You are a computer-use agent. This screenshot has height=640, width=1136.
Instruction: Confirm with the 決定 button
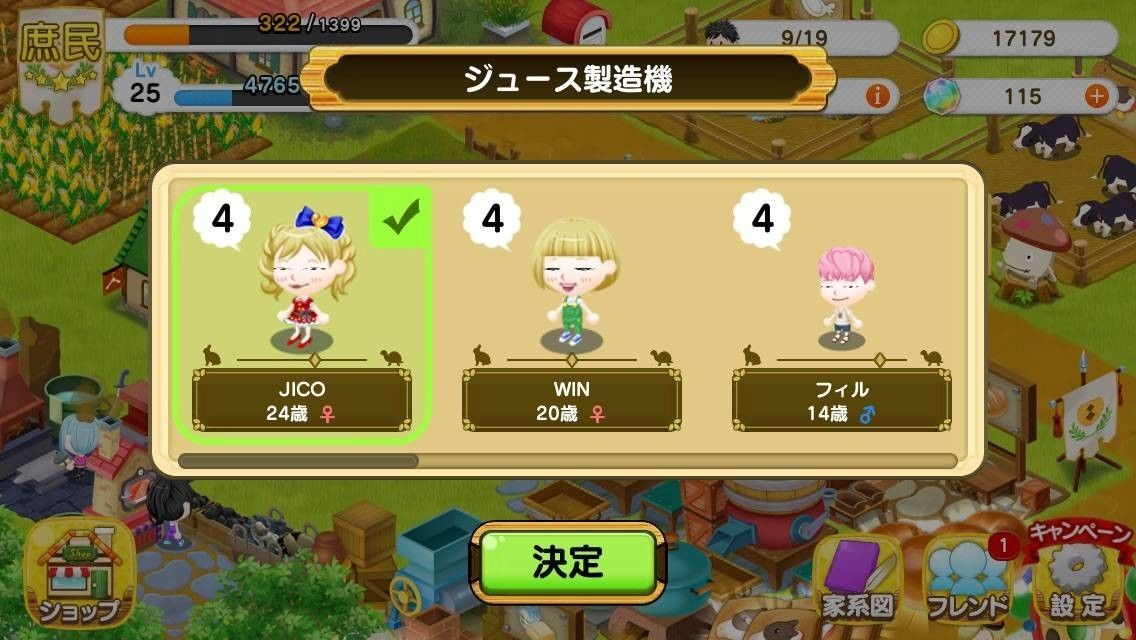(567, 563)
